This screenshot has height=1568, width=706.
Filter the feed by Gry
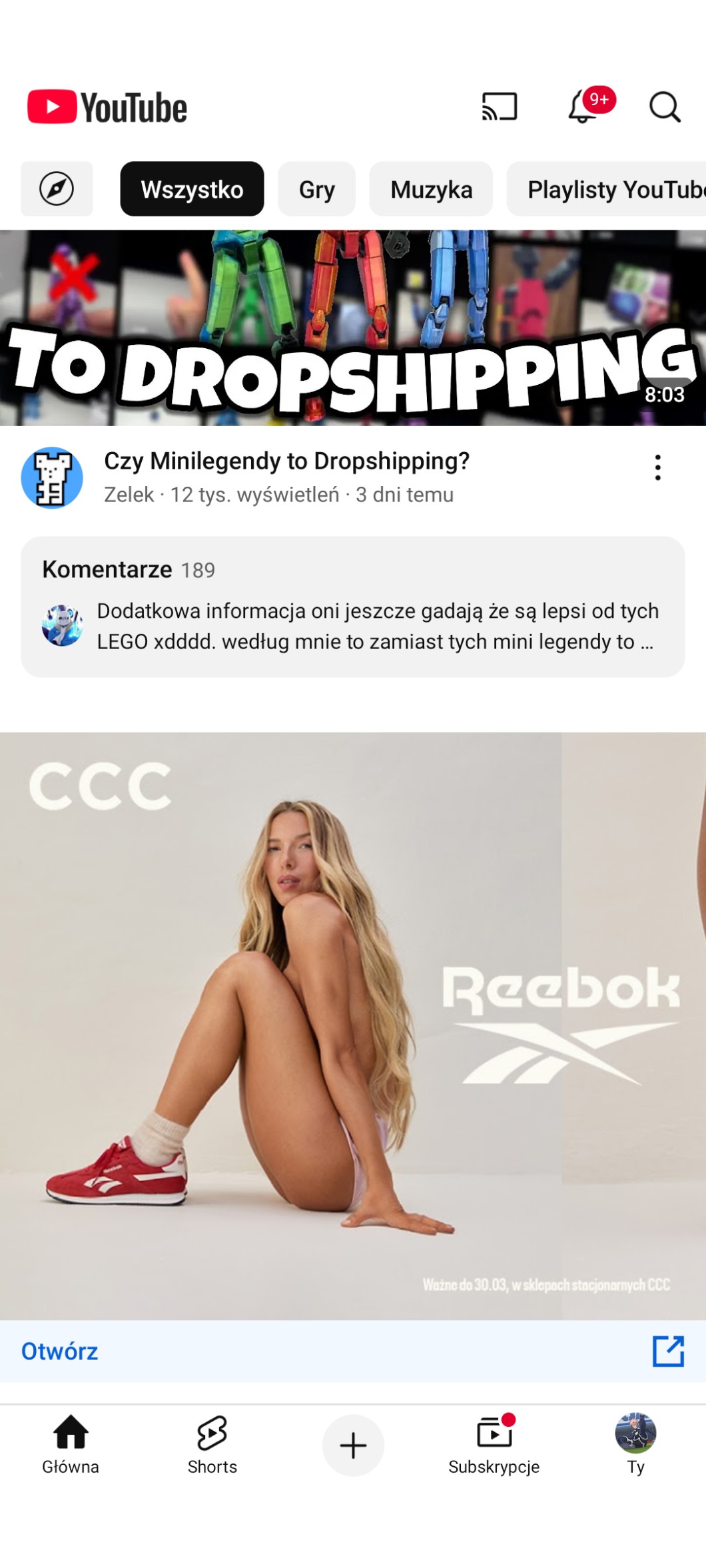point(316,189)
